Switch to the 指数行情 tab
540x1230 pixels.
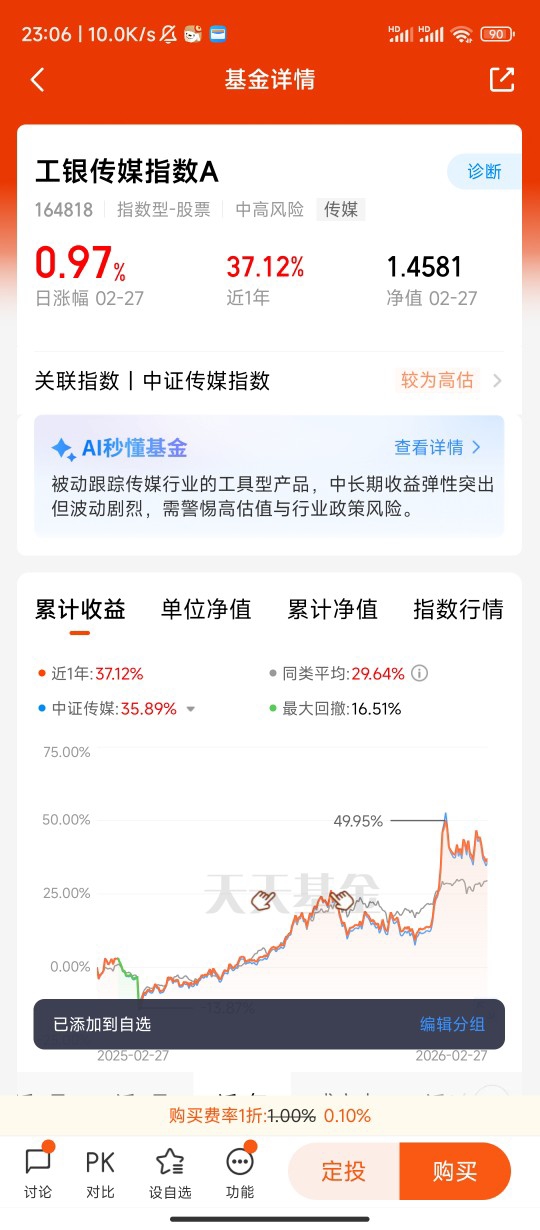tap(458, 609)
